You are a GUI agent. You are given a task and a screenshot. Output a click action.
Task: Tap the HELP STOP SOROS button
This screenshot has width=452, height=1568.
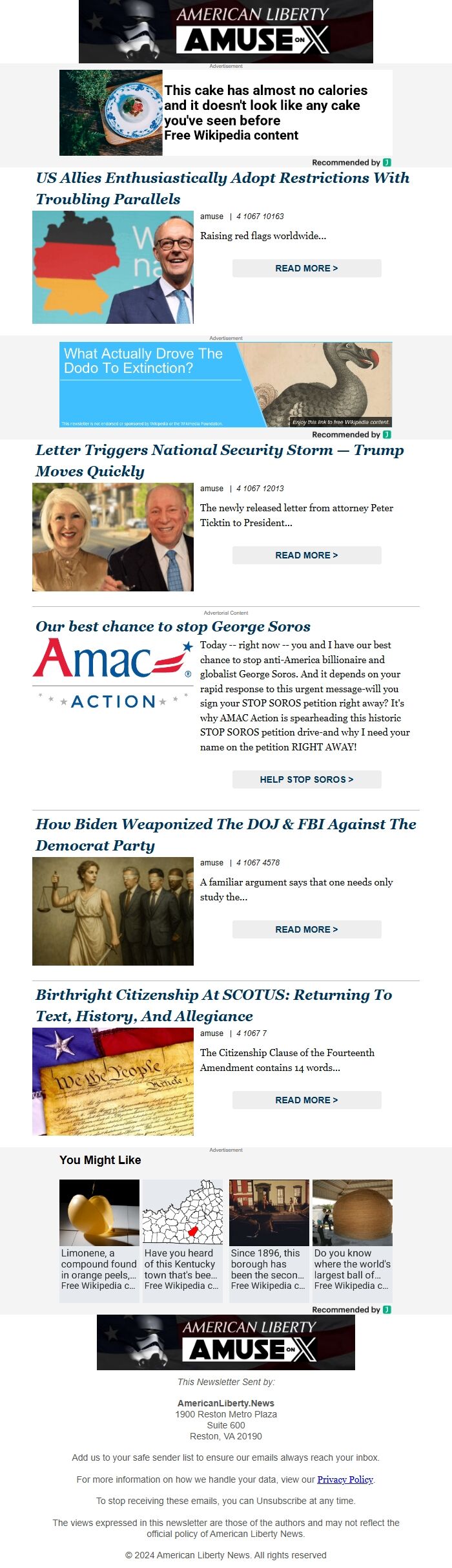[x=307, y=779]
